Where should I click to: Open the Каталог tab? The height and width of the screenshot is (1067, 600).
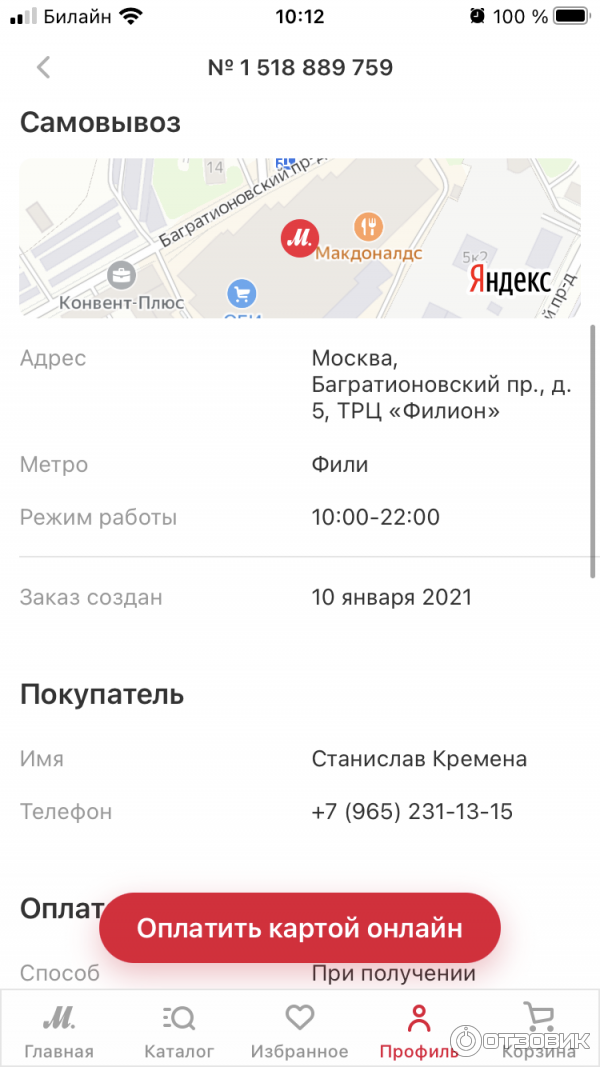(179, 1031)
